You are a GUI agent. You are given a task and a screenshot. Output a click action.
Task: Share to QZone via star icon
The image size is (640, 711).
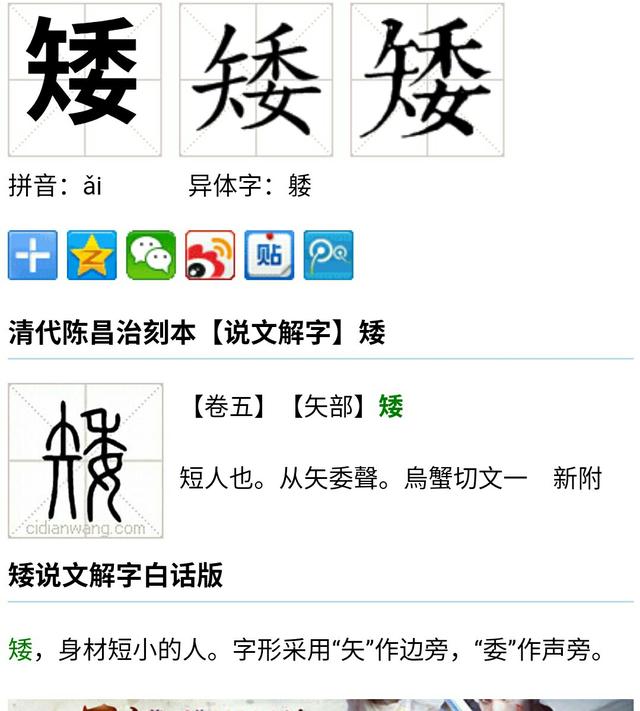click(92, 255)
